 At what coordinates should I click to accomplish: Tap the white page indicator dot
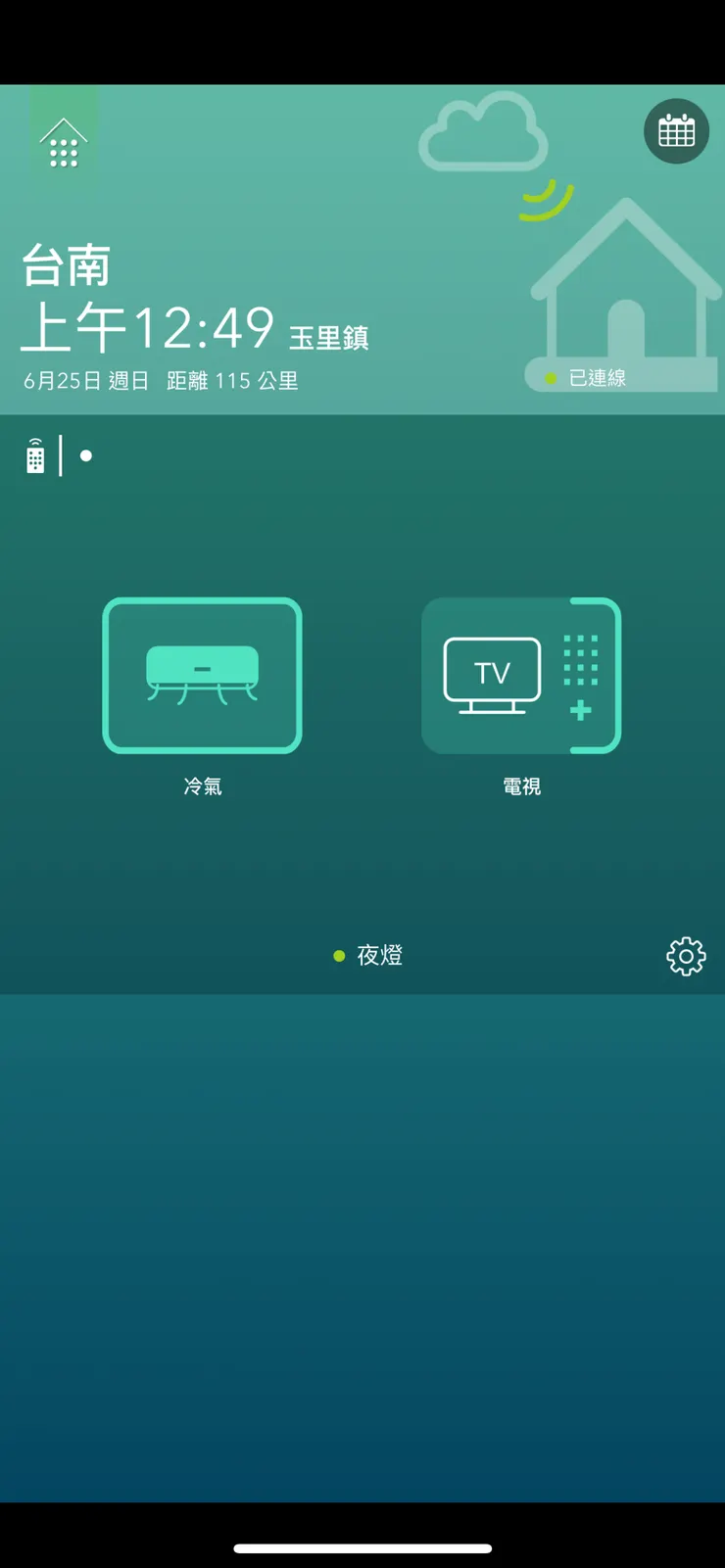[86, 455]
